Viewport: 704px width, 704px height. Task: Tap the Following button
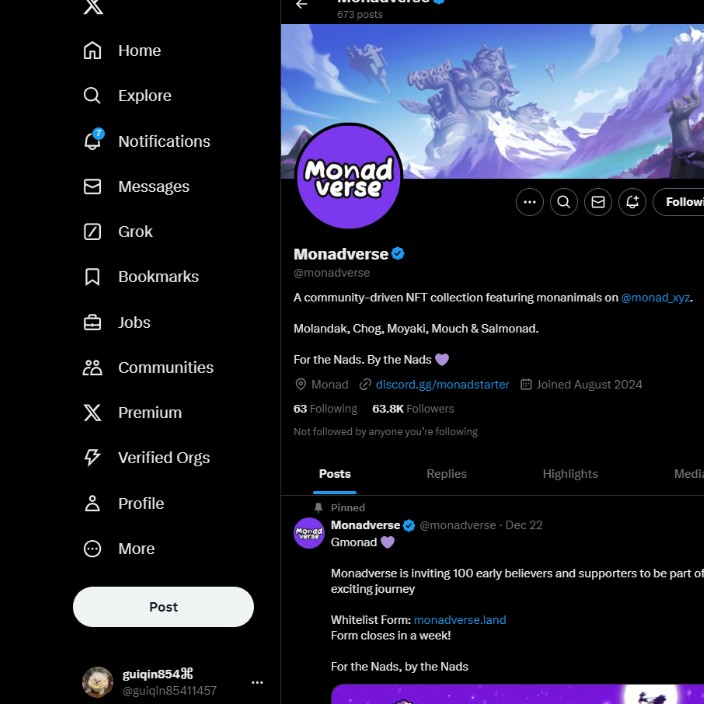point(682,202)
